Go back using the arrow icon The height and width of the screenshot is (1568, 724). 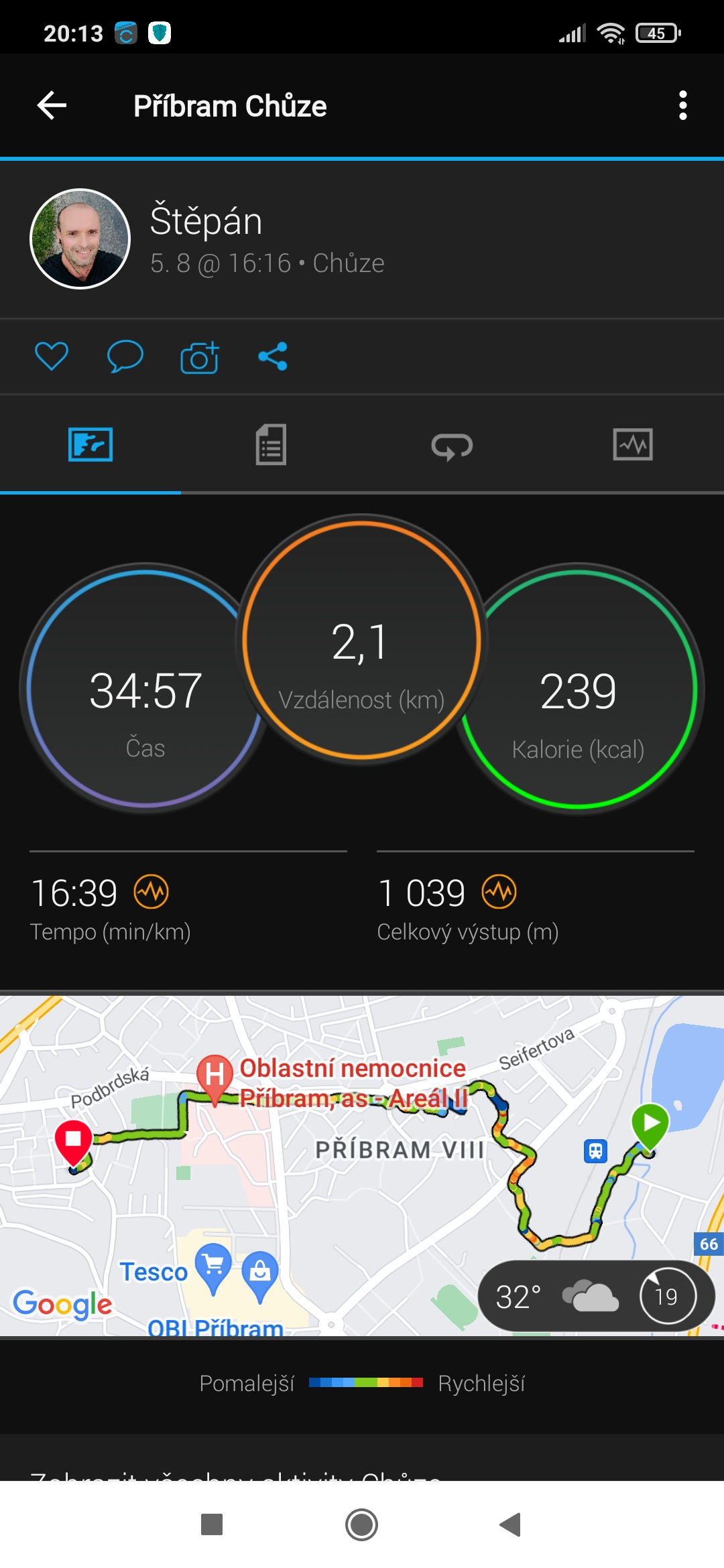click(x=52, y=106)
